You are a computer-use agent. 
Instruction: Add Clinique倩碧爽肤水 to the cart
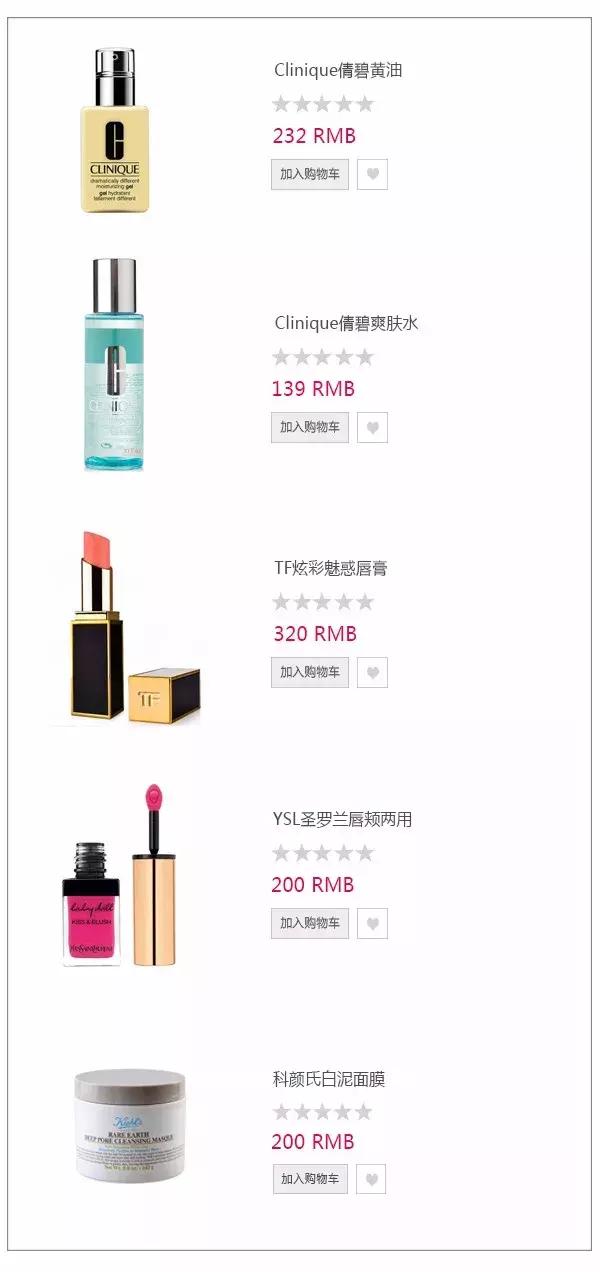[x=309, y=427]
